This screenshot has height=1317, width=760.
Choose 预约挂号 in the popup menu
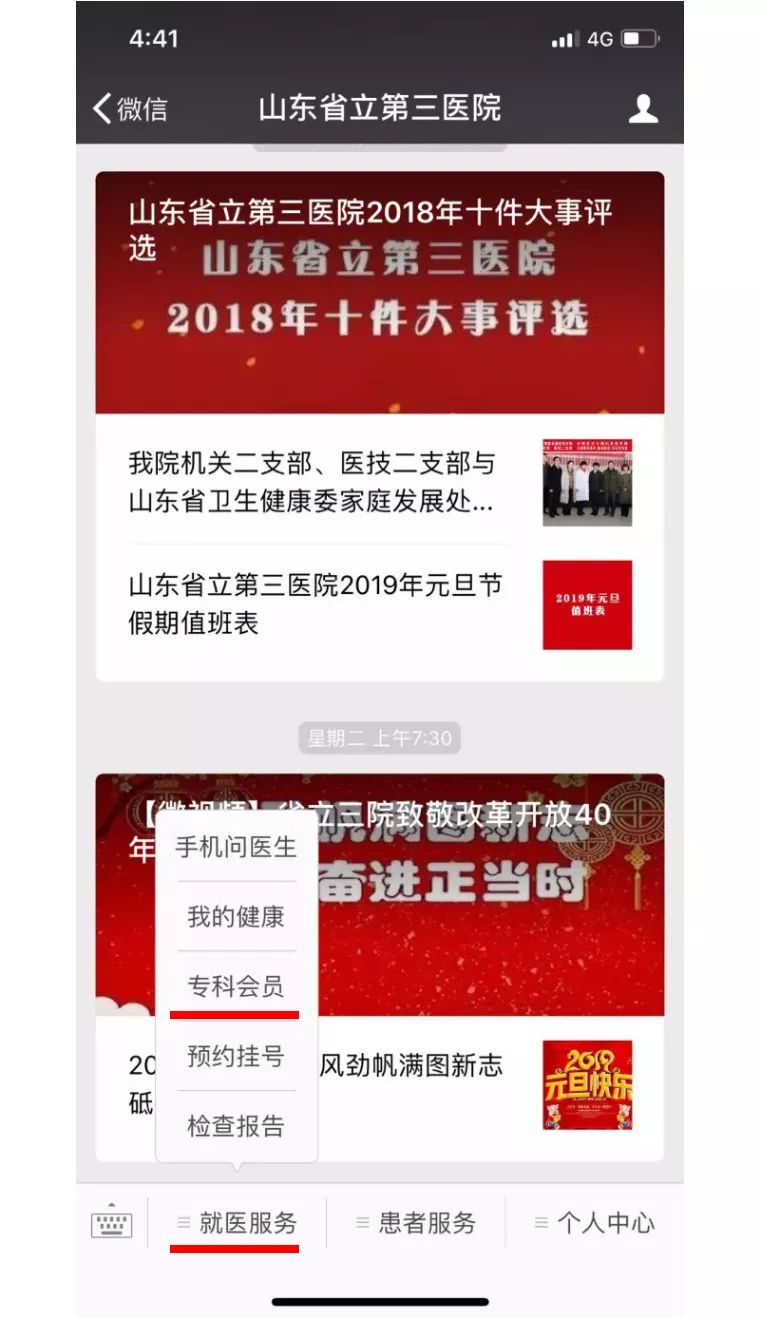point(236,1056)
